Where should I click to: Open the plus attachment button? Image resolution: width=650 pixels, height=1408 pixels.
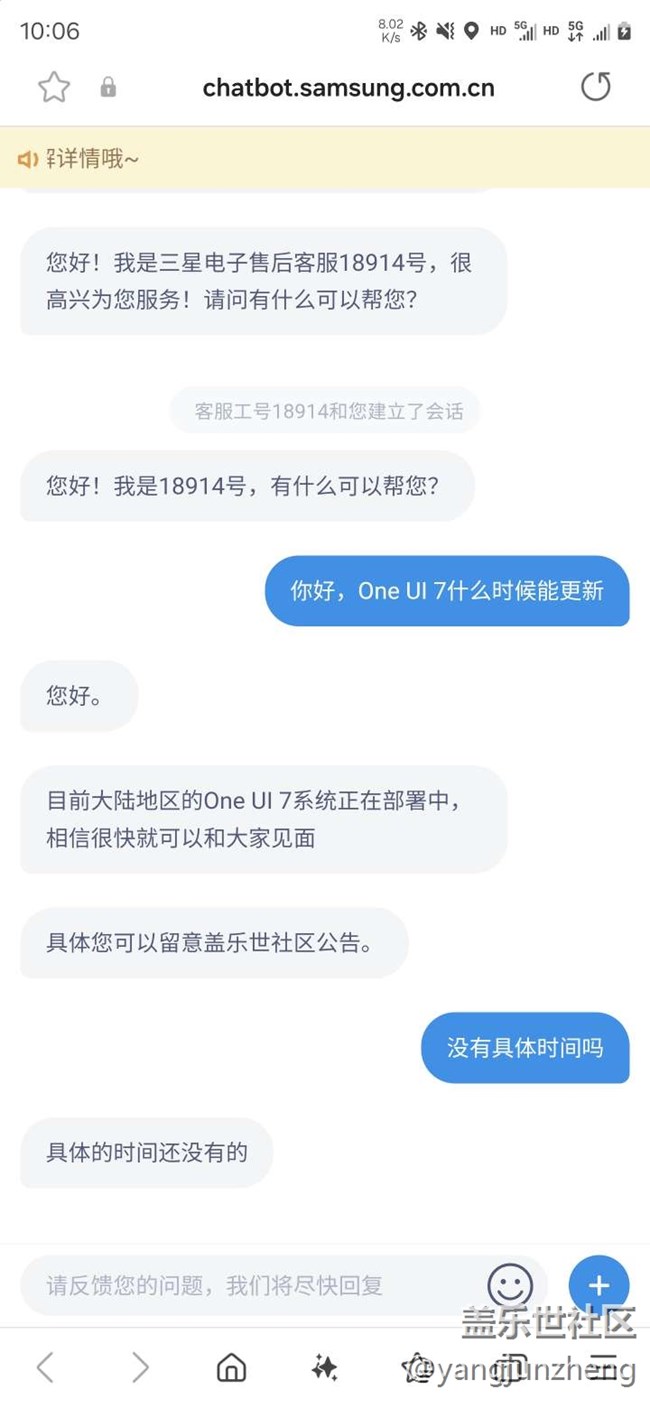598,1284
